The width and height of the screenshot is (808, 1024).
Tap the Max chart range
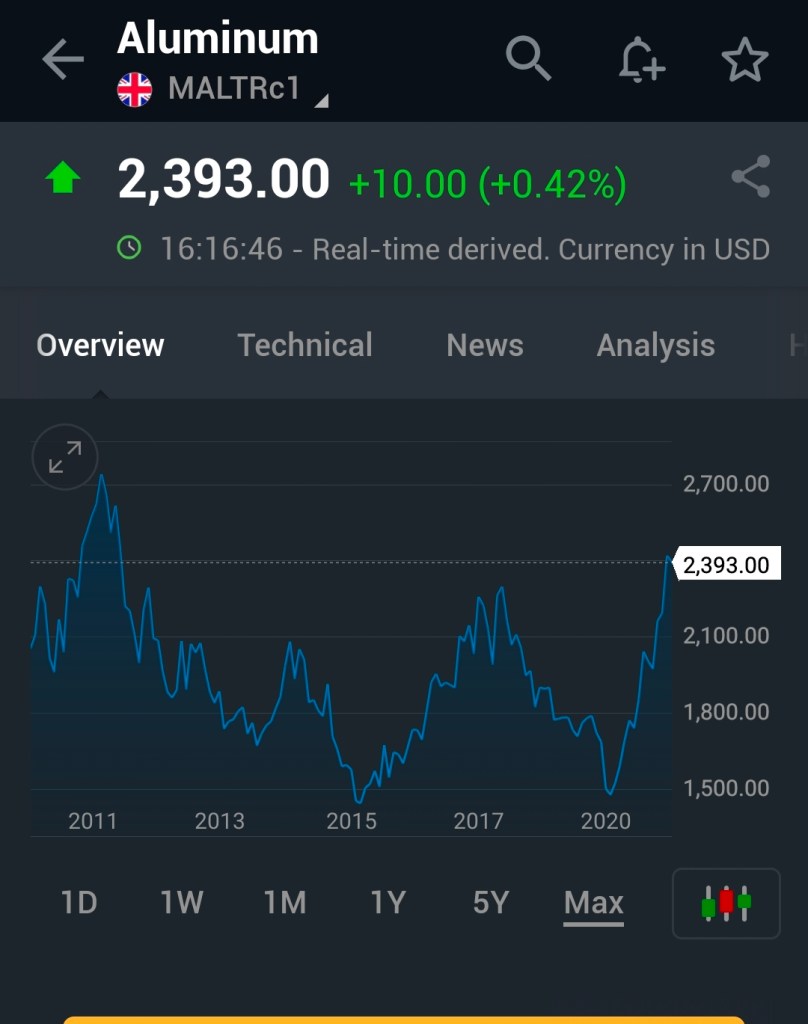click(594, 903)
